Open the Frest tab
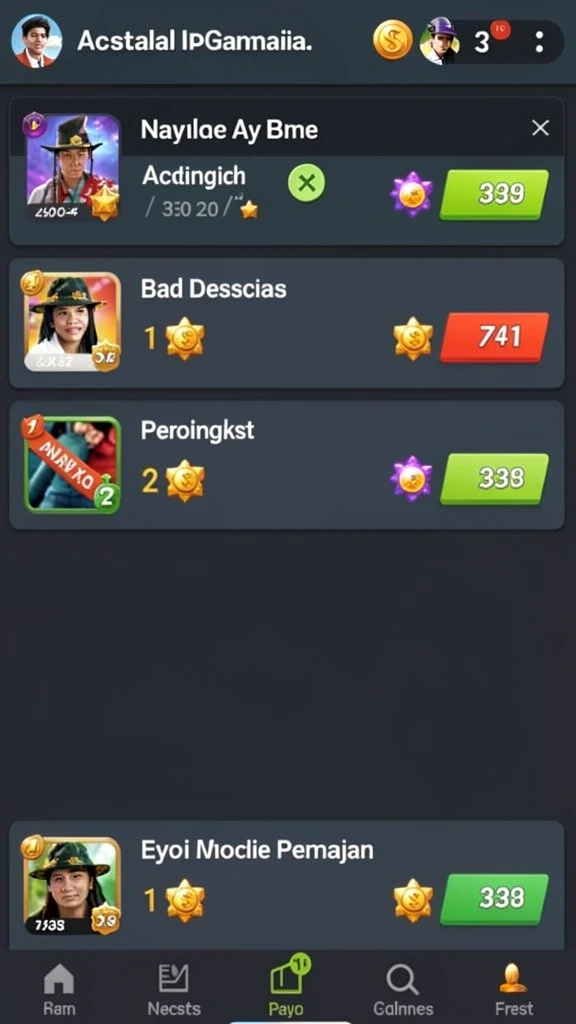576x1024 pixels. pyautogui.click(x=514, y=988)
